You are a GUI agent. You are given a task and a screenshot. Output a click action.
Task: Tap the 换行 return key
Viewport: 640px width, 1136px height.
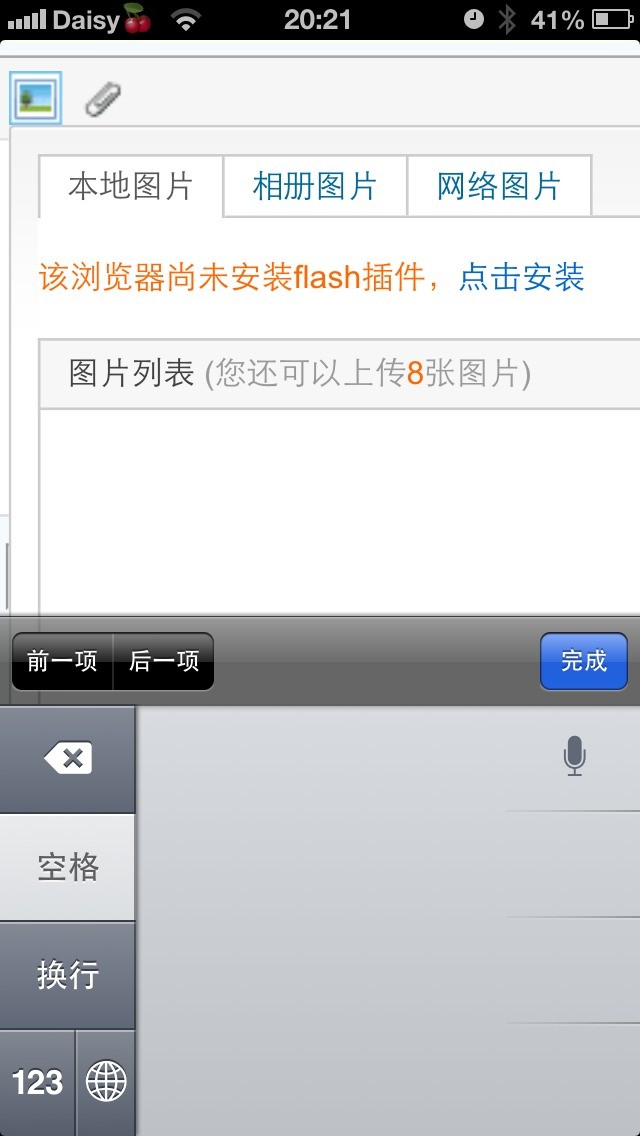click(x=67, y=975)
